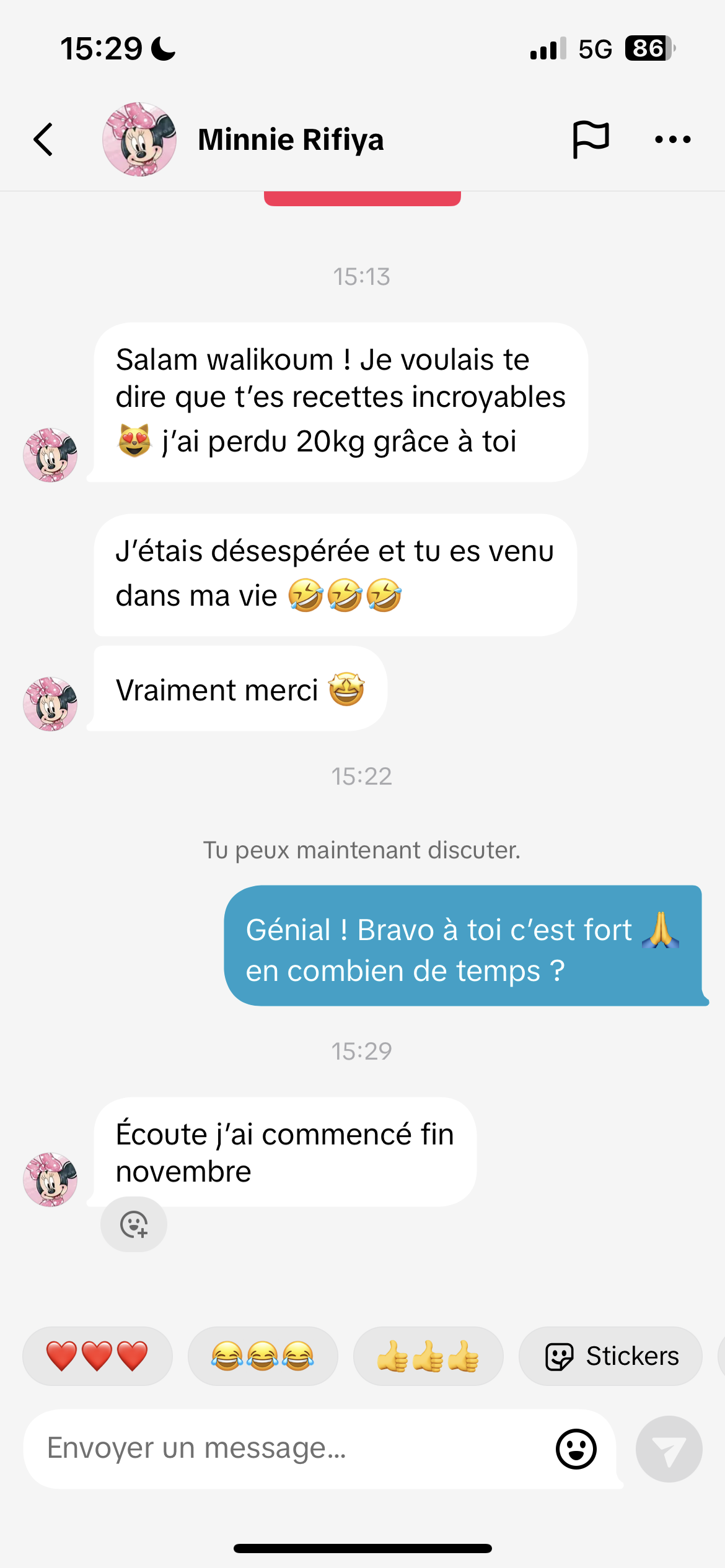Add reaction to "Écoute j'ai commencé" message
Viewport: 725px width, 1568px height.
(134, 1224)
